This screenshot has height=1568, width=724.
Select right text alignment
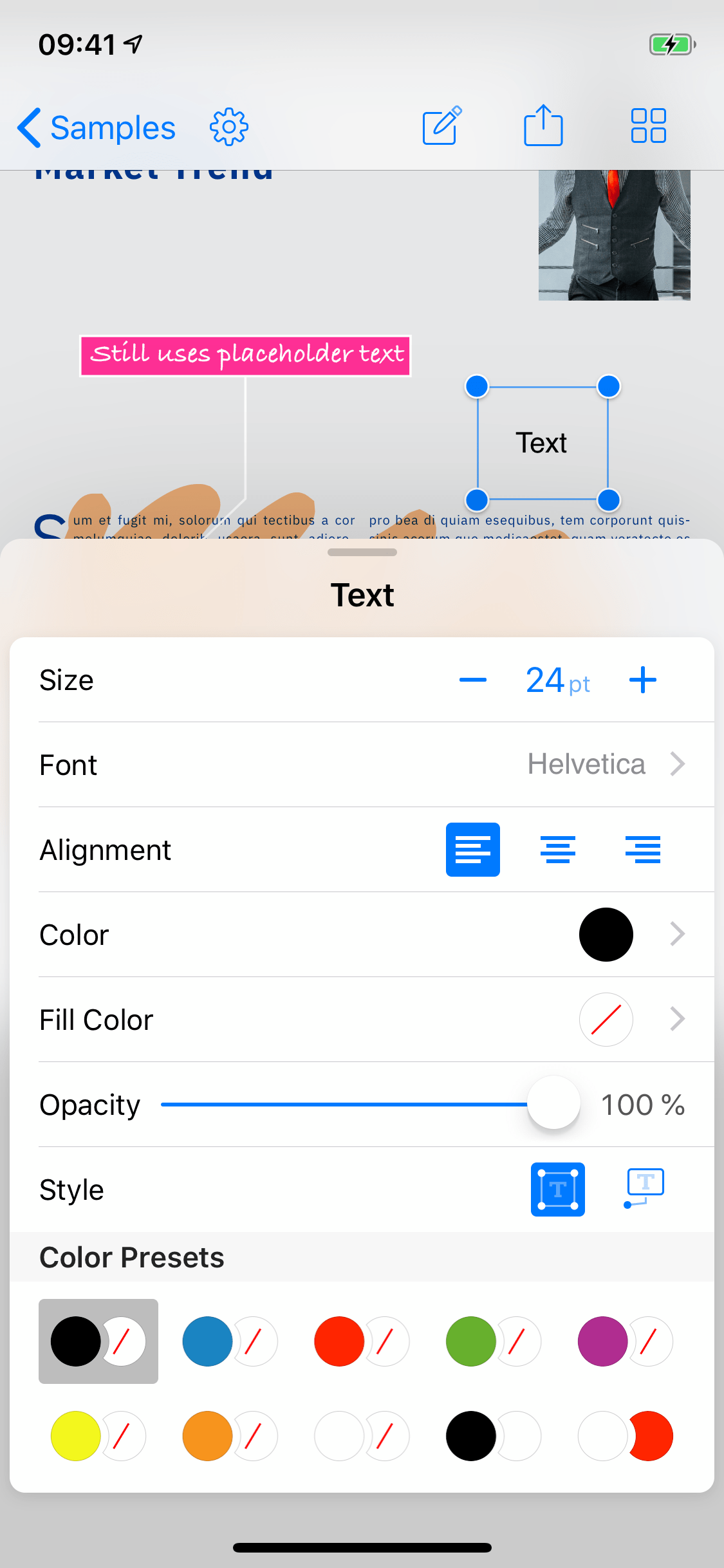coord(642,850)
